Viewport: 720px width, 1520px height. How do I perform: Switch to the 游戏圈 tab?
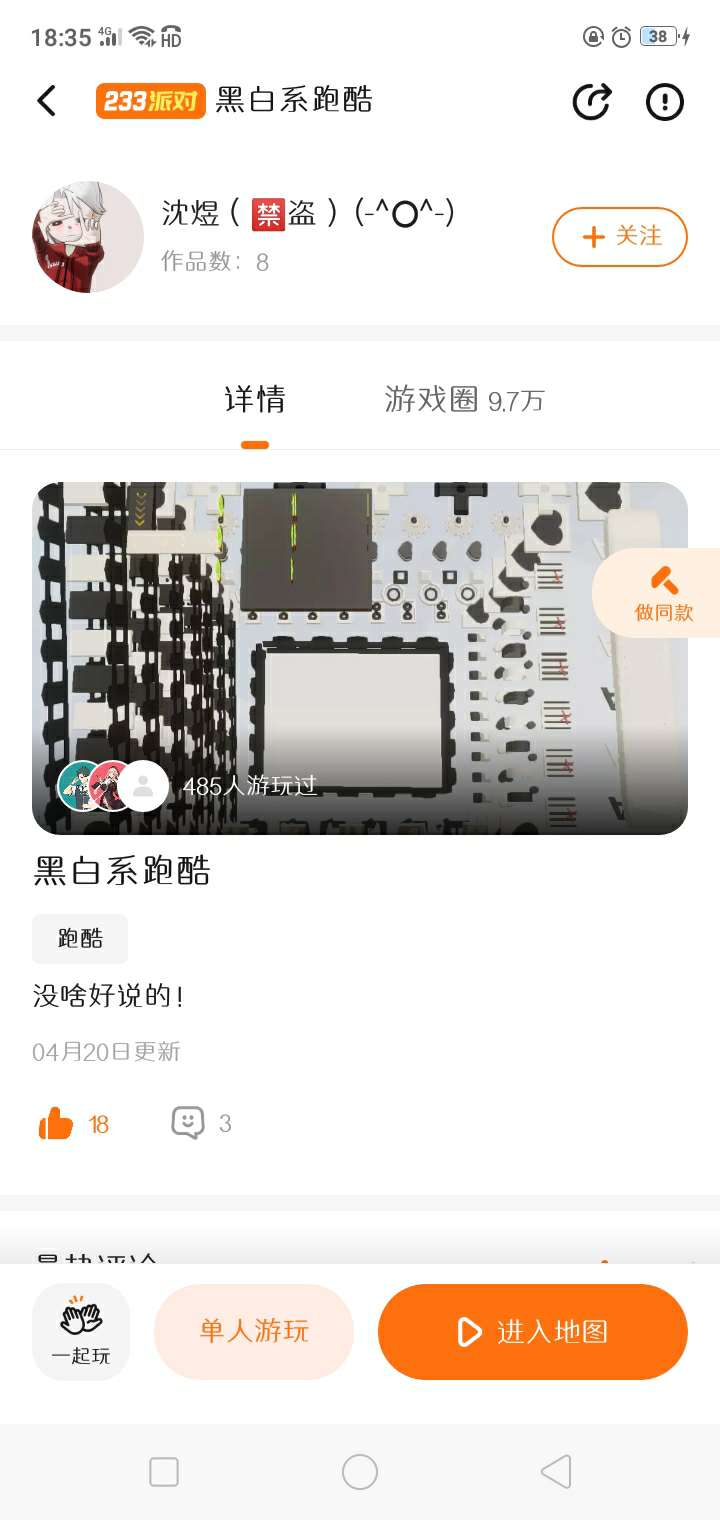coord(463,400)
